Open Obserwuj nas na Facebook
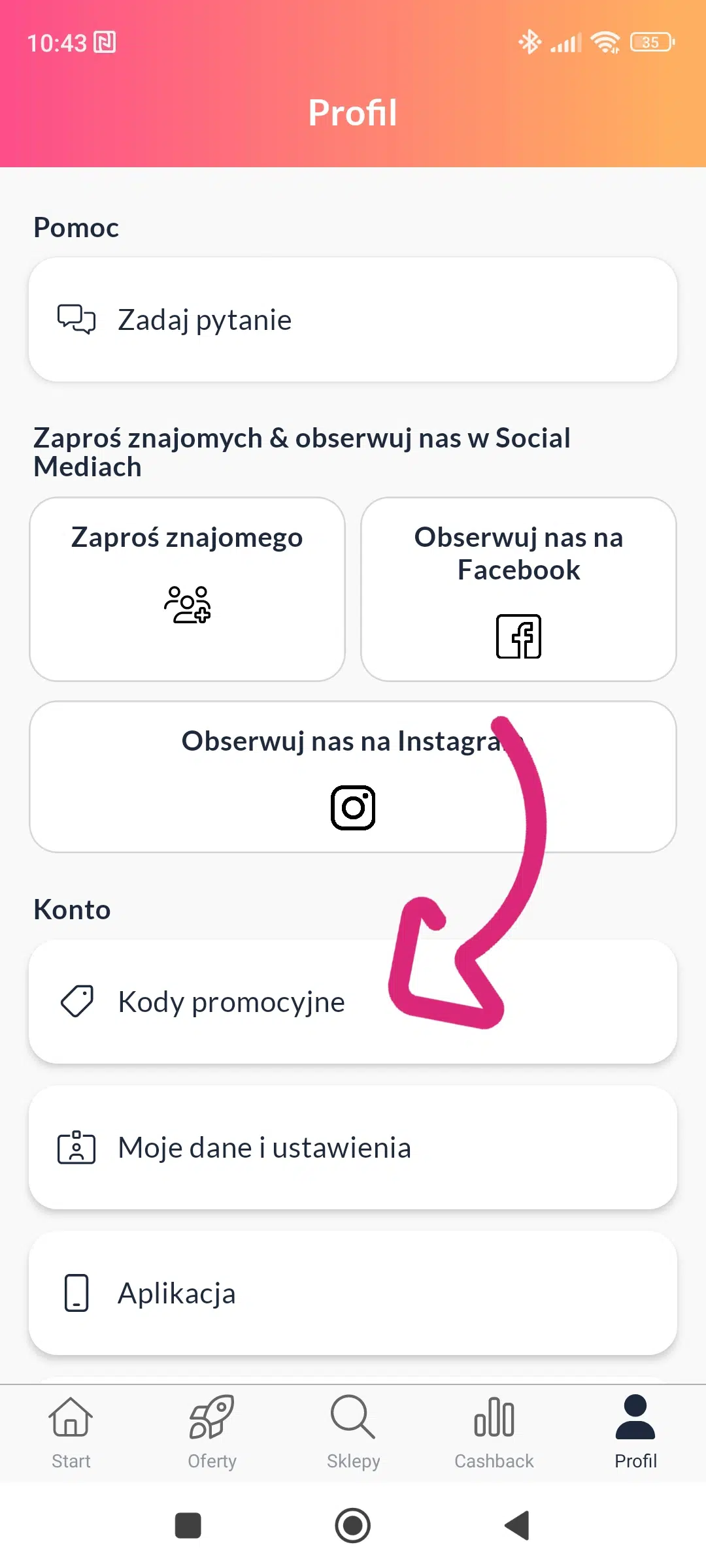 click(x=518, y=588)
